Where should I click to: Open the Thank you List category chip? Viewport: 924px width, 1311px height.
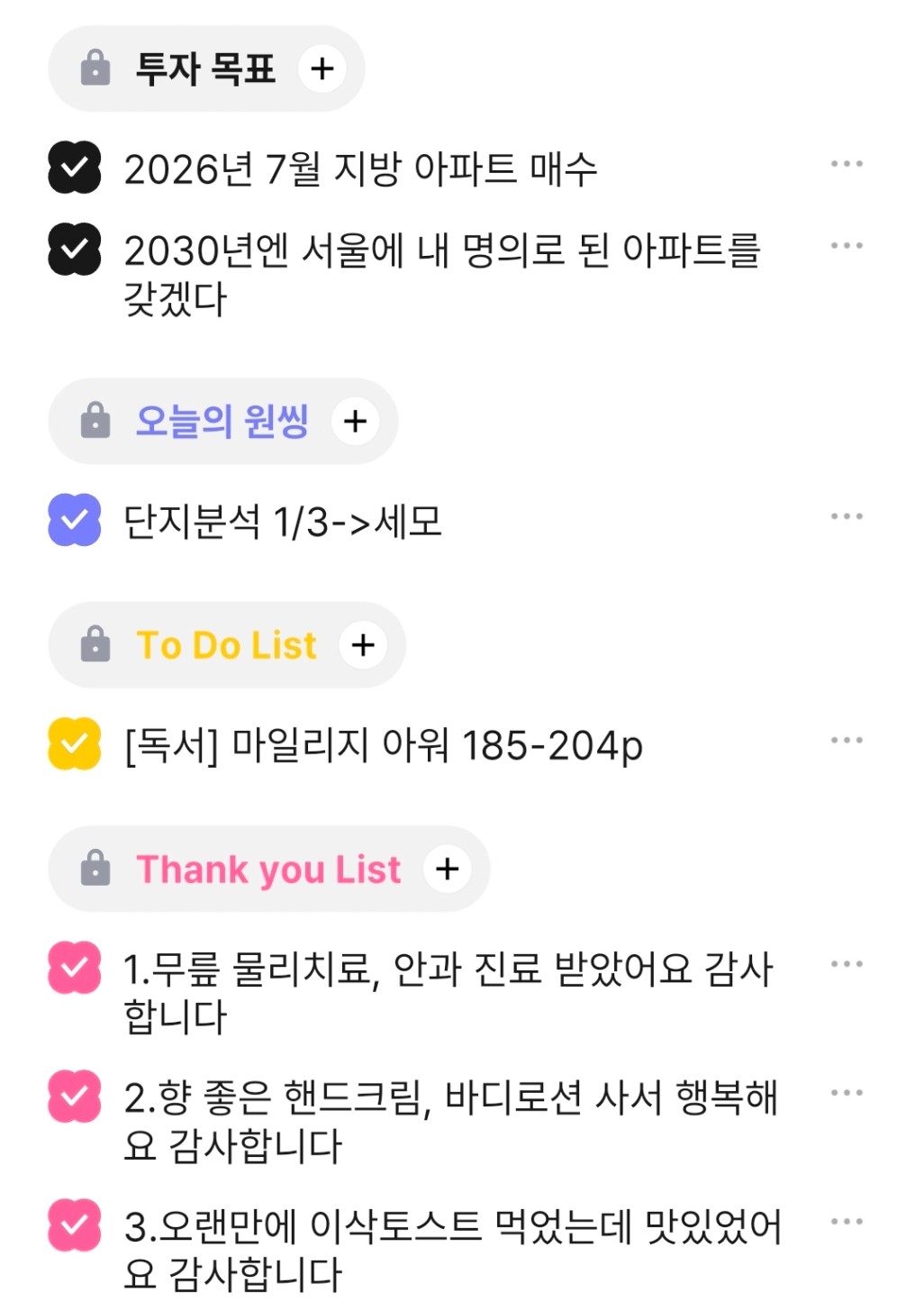coord(267,869)
